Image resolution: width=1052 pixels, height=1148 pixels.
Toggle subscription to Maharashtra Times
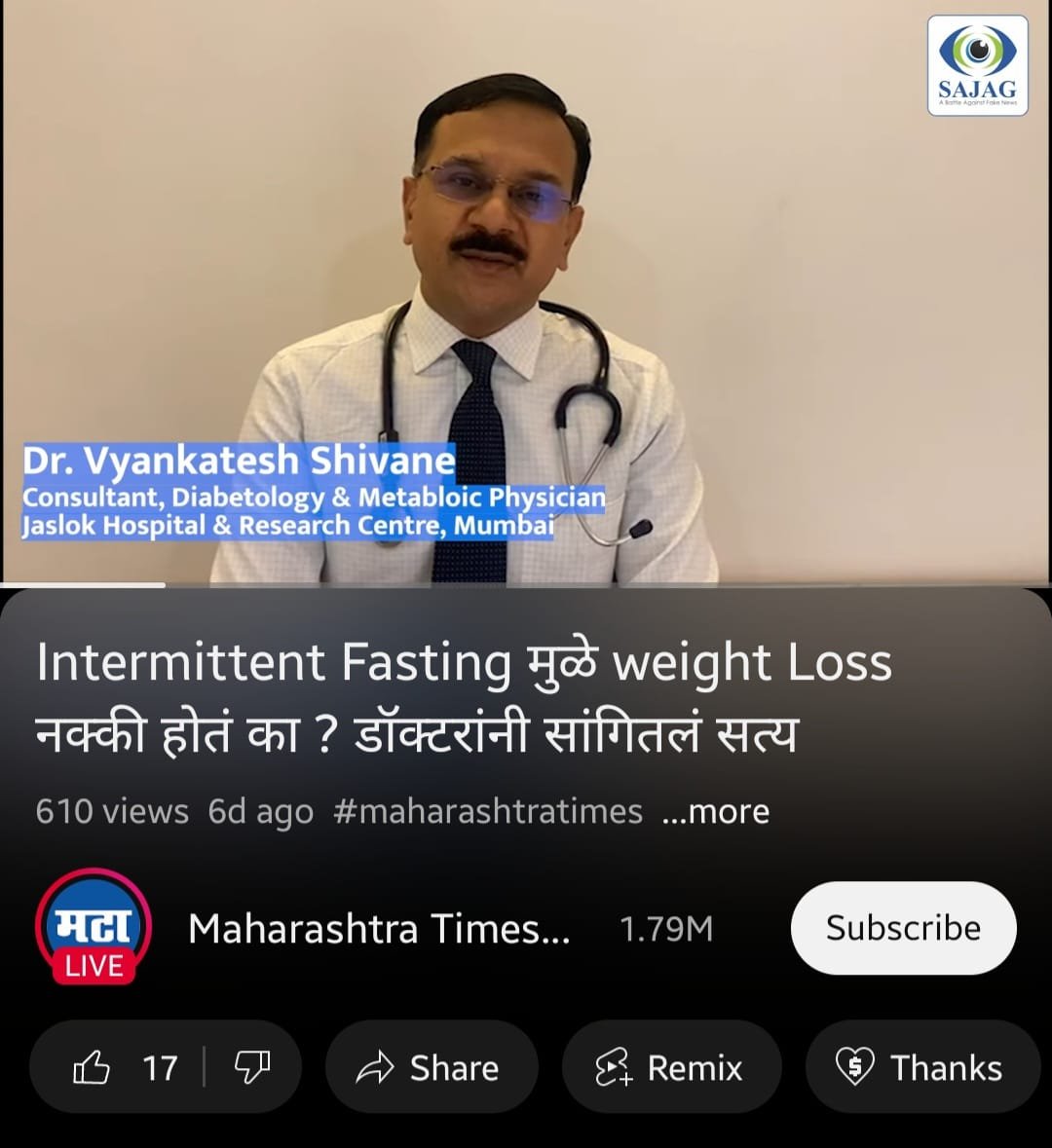pyautogui.click(x=903, y=927)
